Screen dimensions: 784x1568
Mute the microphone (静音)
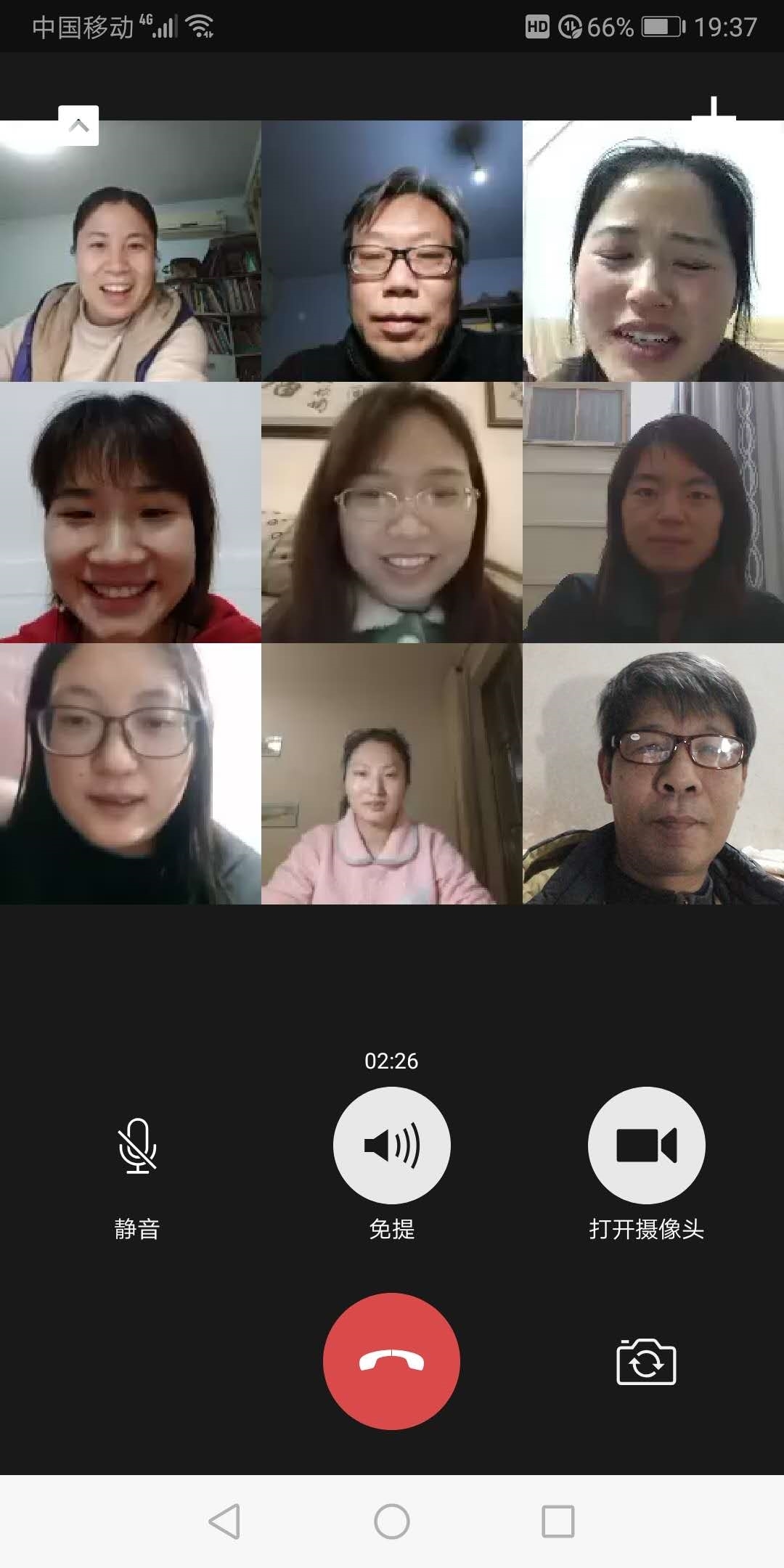pyautogui.click(x=137, y=1146)
